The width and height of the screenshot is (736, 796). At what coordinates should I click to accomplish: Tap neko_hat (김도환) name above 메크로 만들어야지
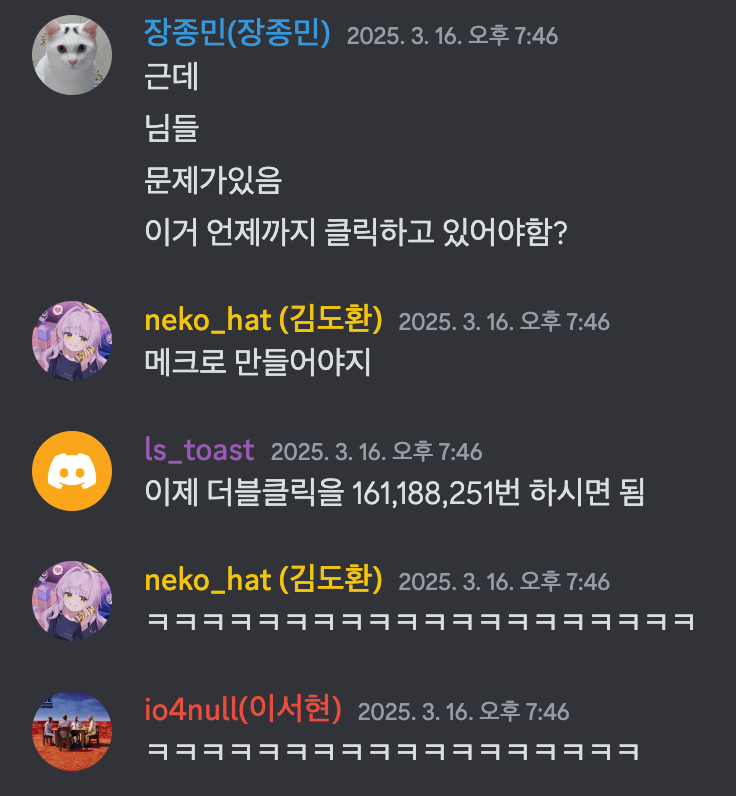tap(264, 320)
